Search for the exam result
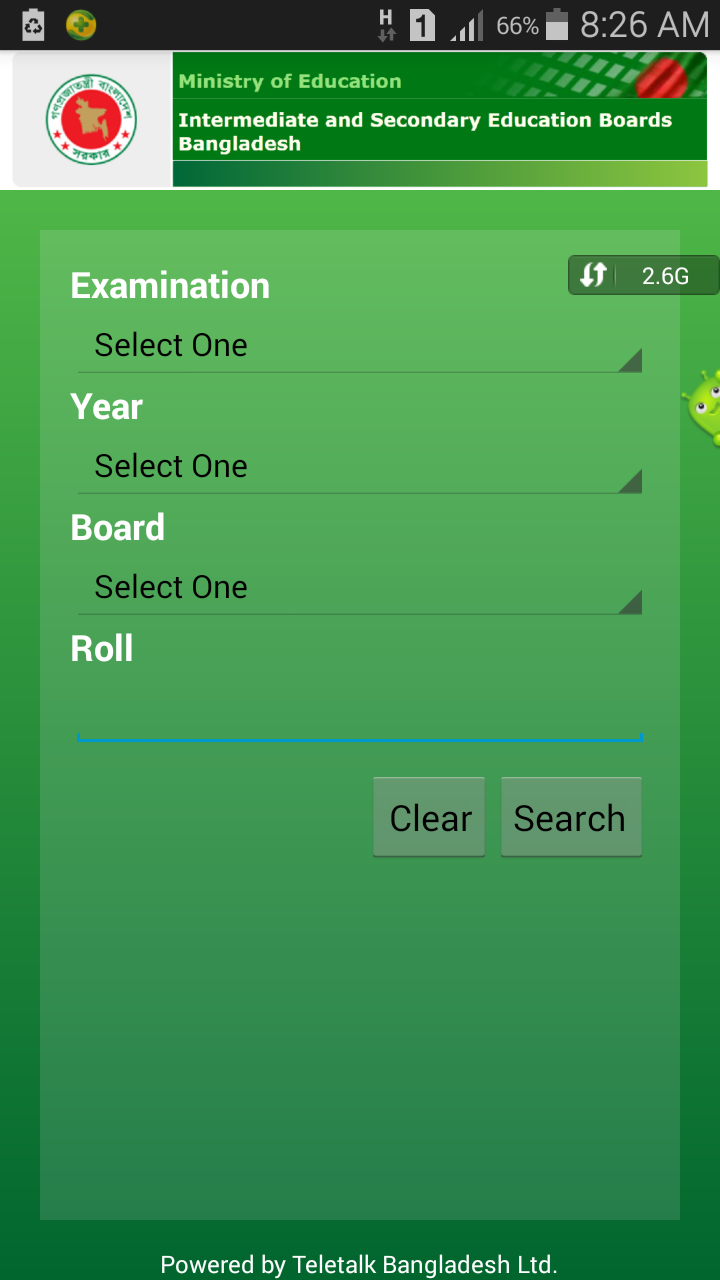Screen dimensions: 720x1280 pos(570,818)
